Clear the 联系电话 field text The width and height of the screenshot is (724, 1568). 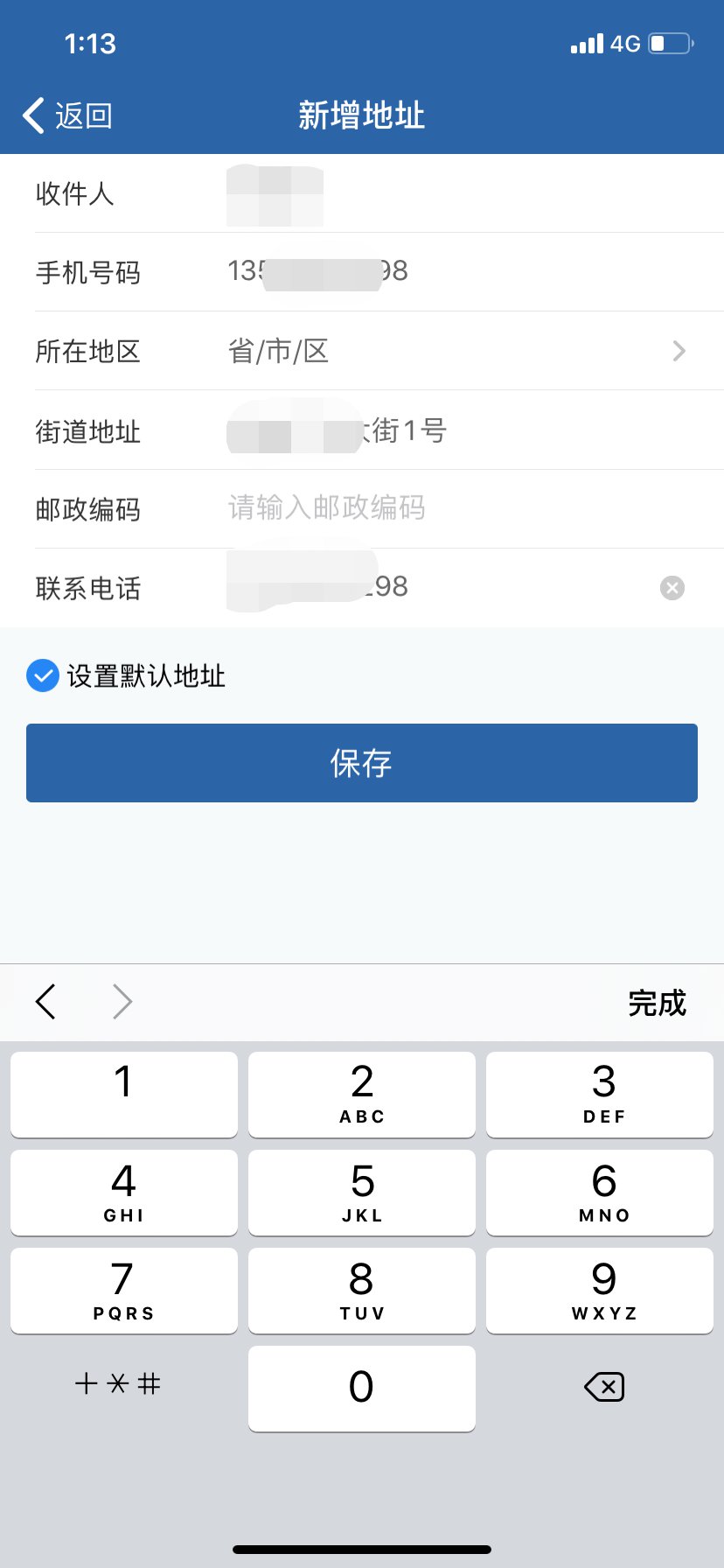click(x=672, y=588)
